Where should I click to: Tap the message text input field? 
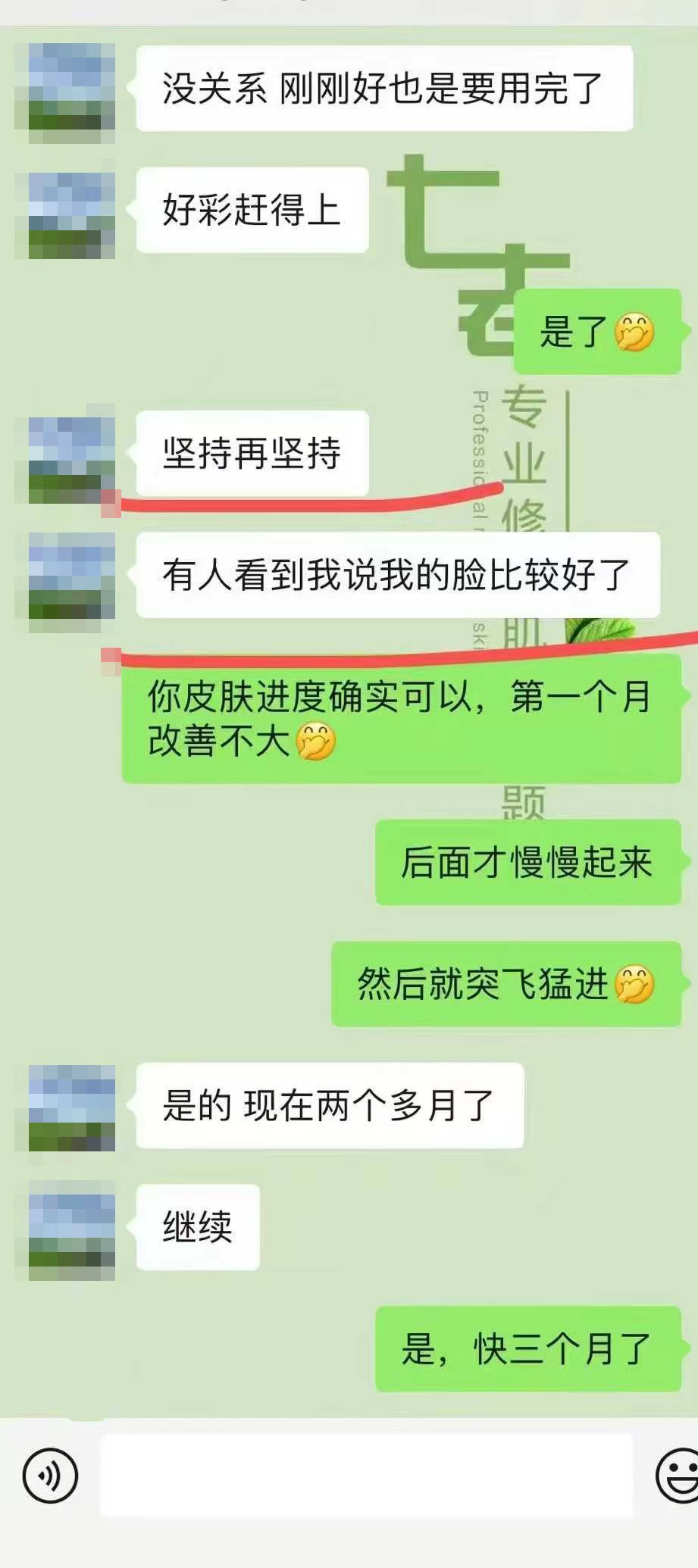click(366, 1475)
